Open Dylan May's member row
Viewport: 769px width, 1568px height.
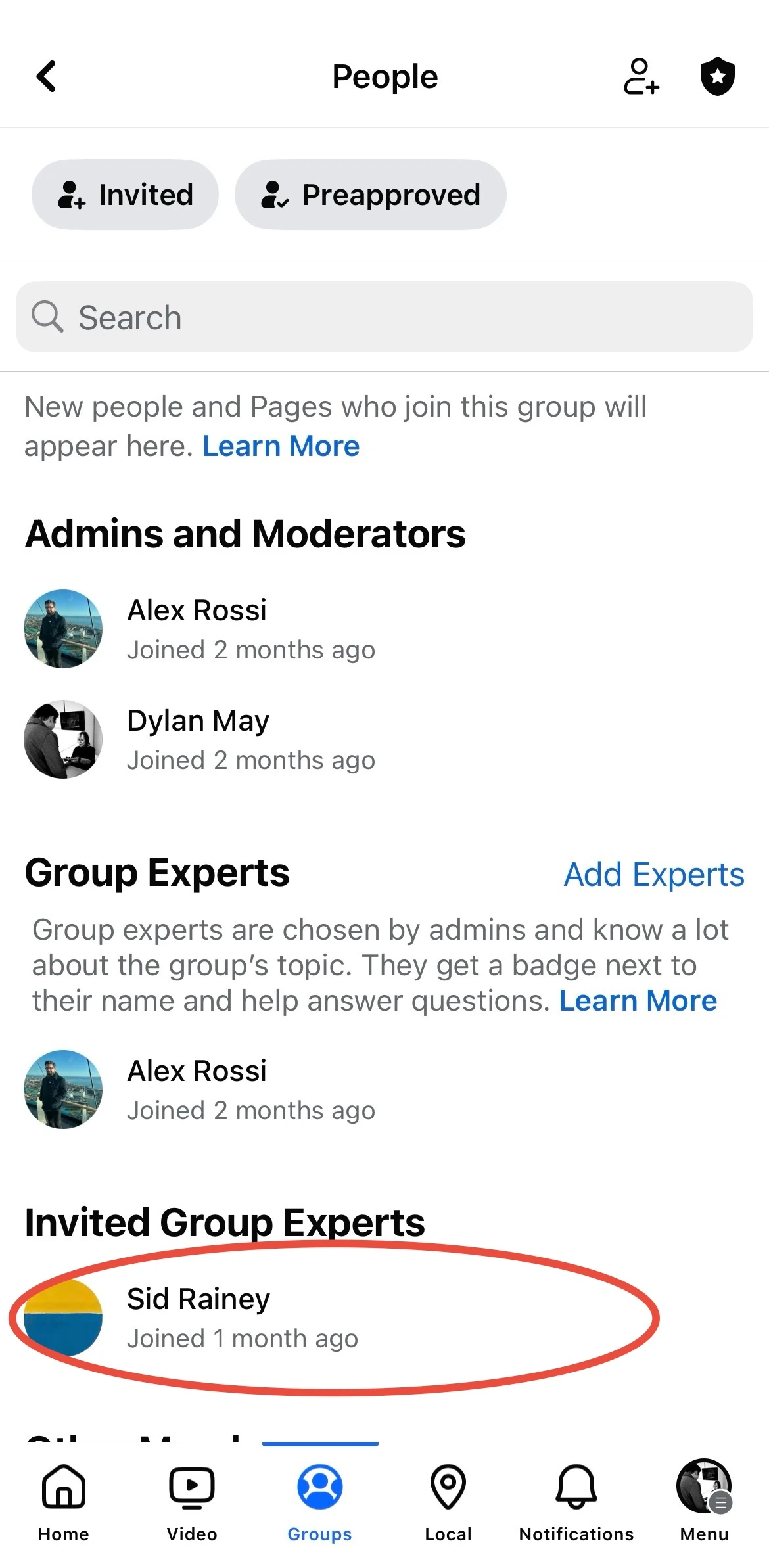(x=384, y=739)
